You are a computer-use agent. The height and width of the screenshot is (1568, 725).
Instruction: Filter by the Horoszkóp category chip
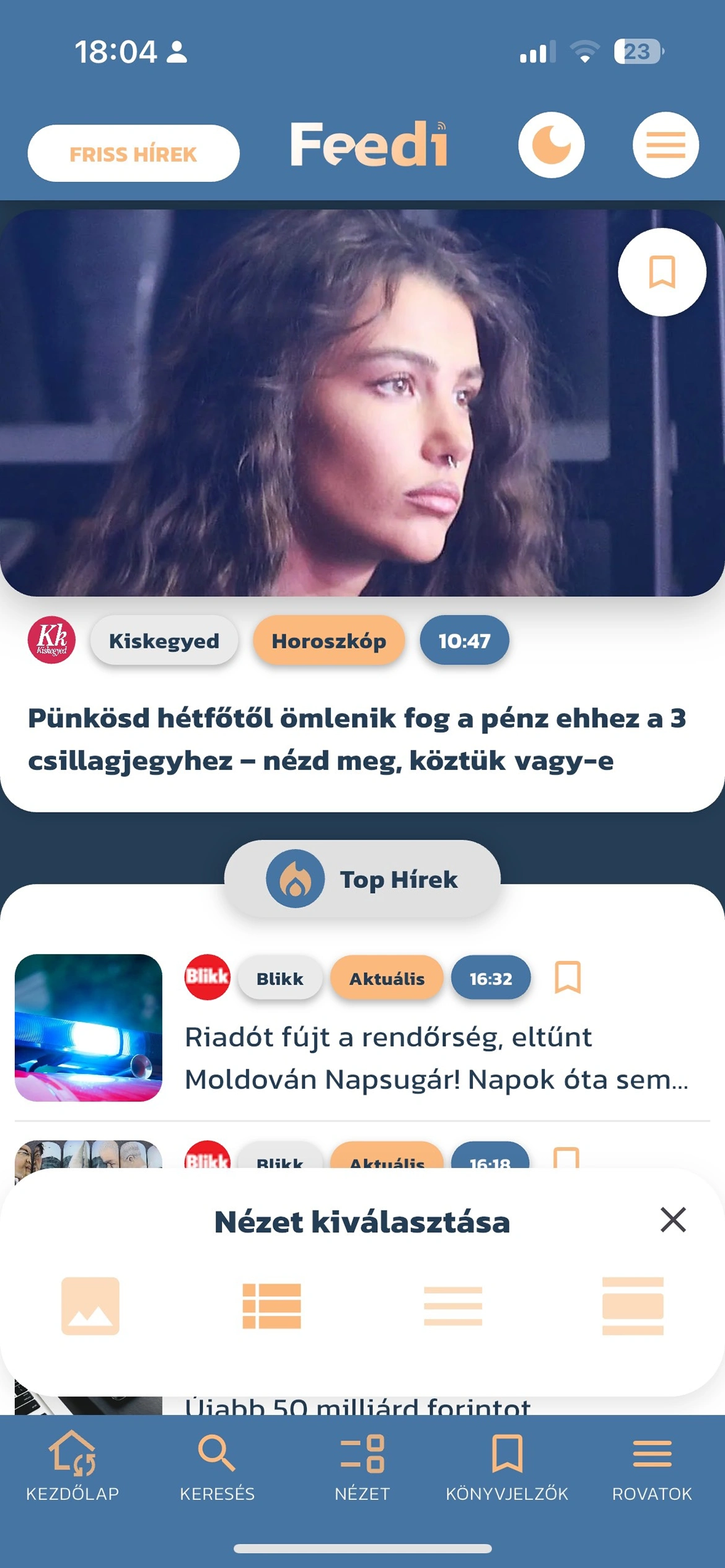[328, 640]
